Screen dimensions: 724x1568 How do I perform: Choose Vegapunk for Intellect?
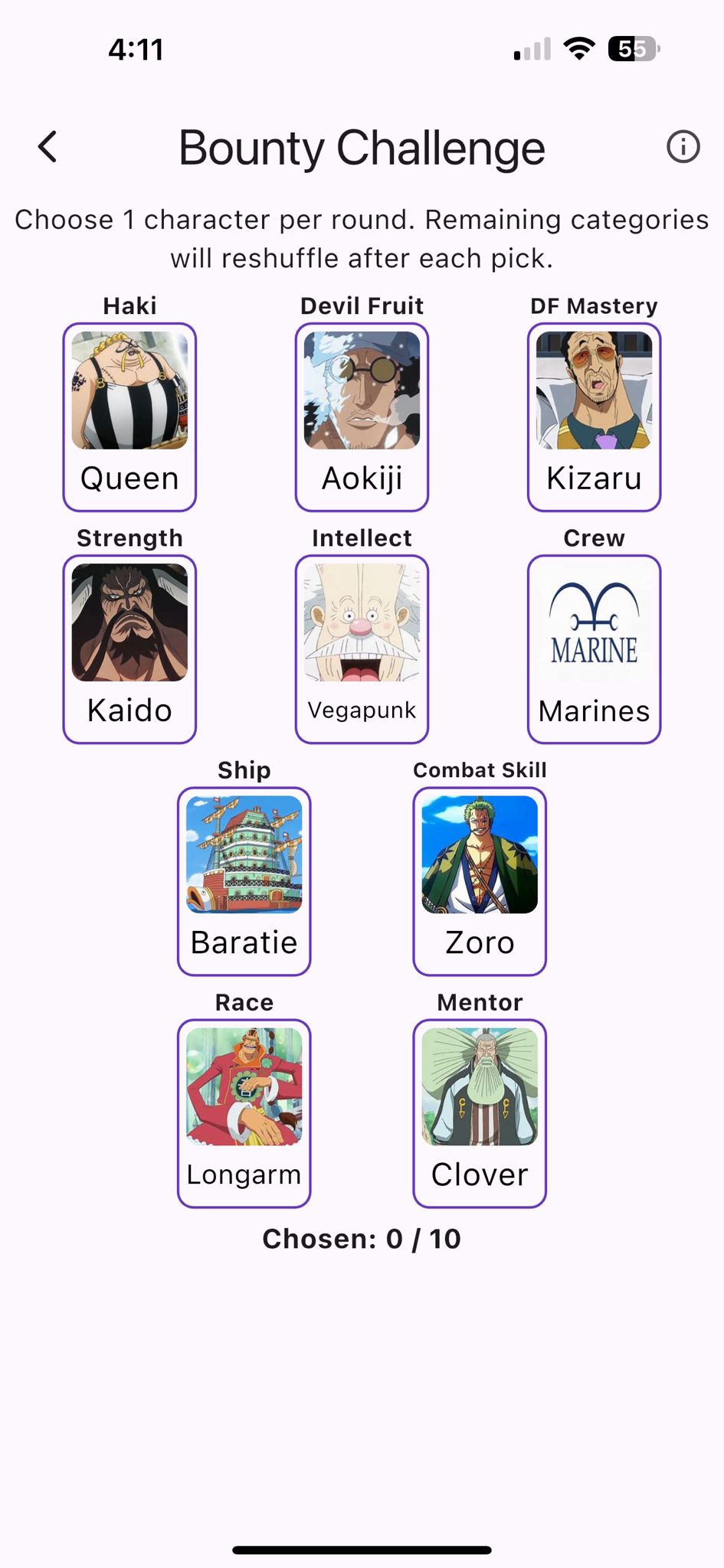point(362,649)
